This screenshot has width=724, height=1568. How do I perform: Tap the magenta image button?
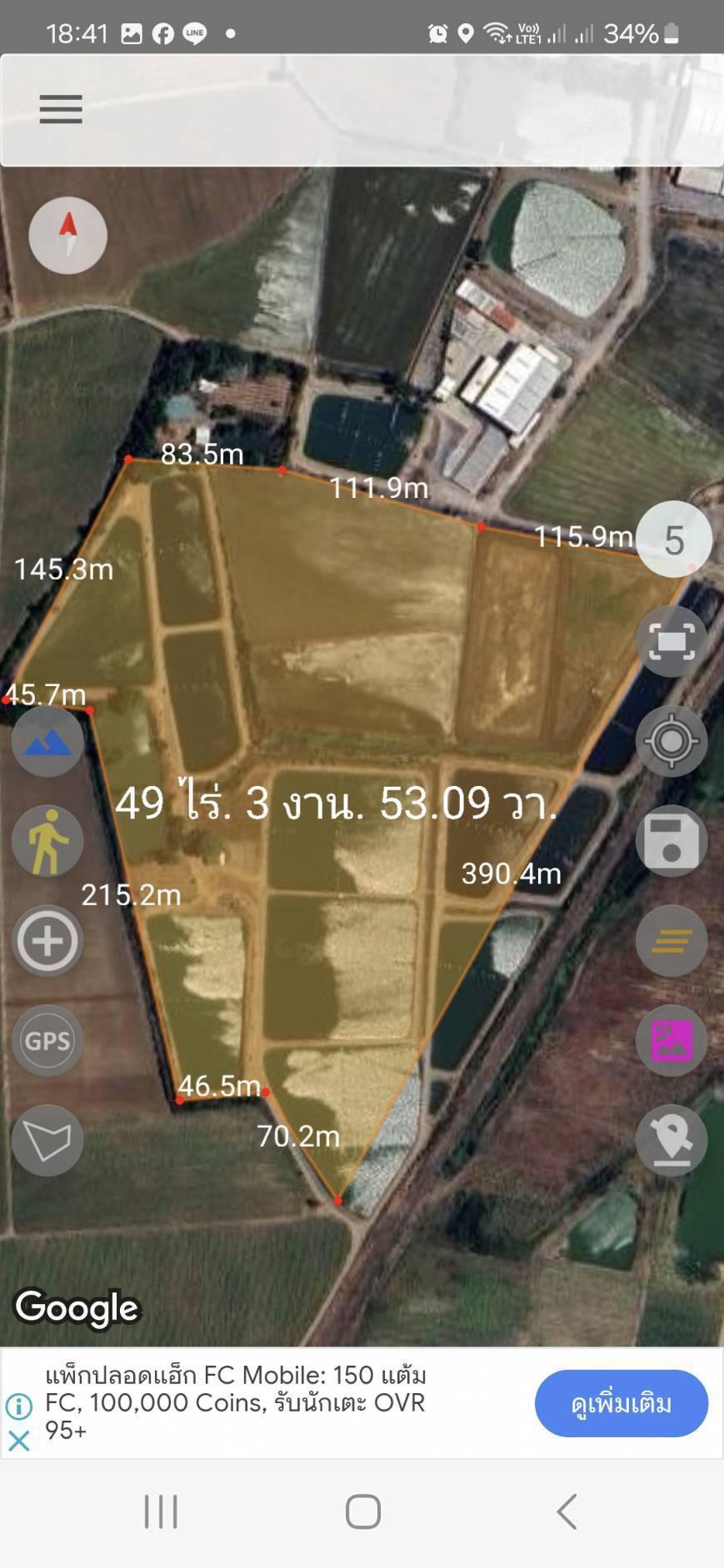coord(672,1041)
